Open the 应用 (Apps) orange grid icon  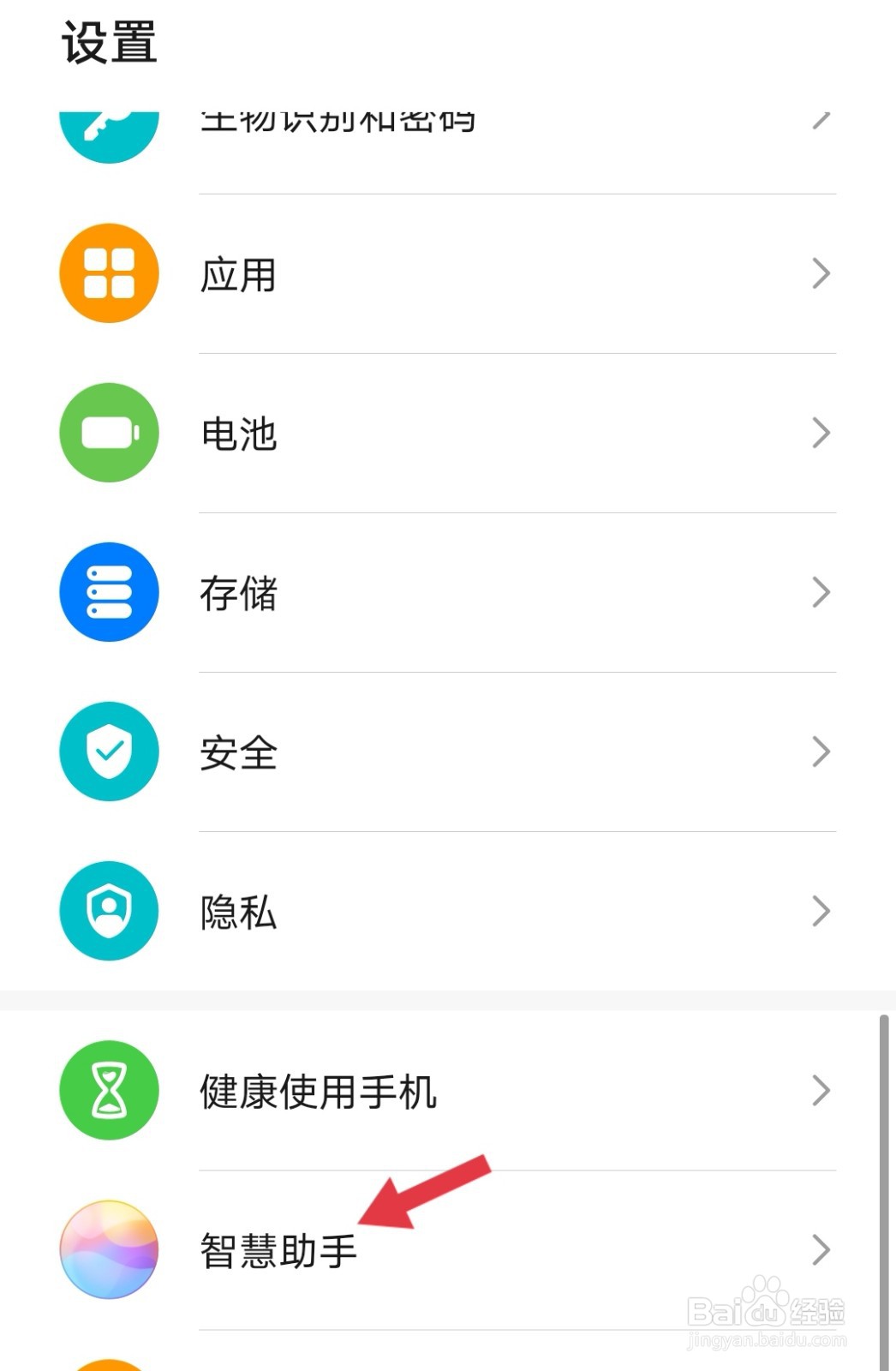point(109,272)
